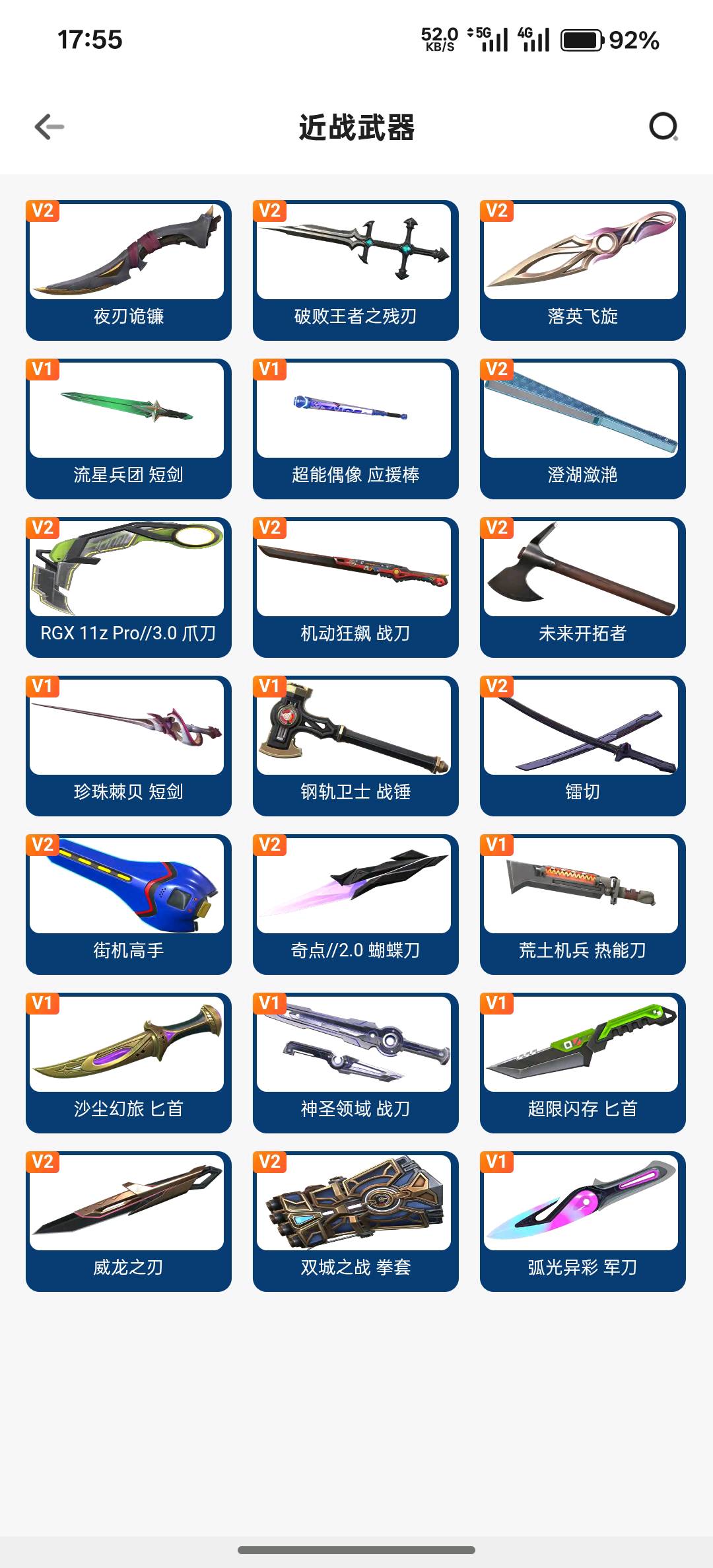
Task: Open 流星兵团 短剑 card
Action: point(129,429)
